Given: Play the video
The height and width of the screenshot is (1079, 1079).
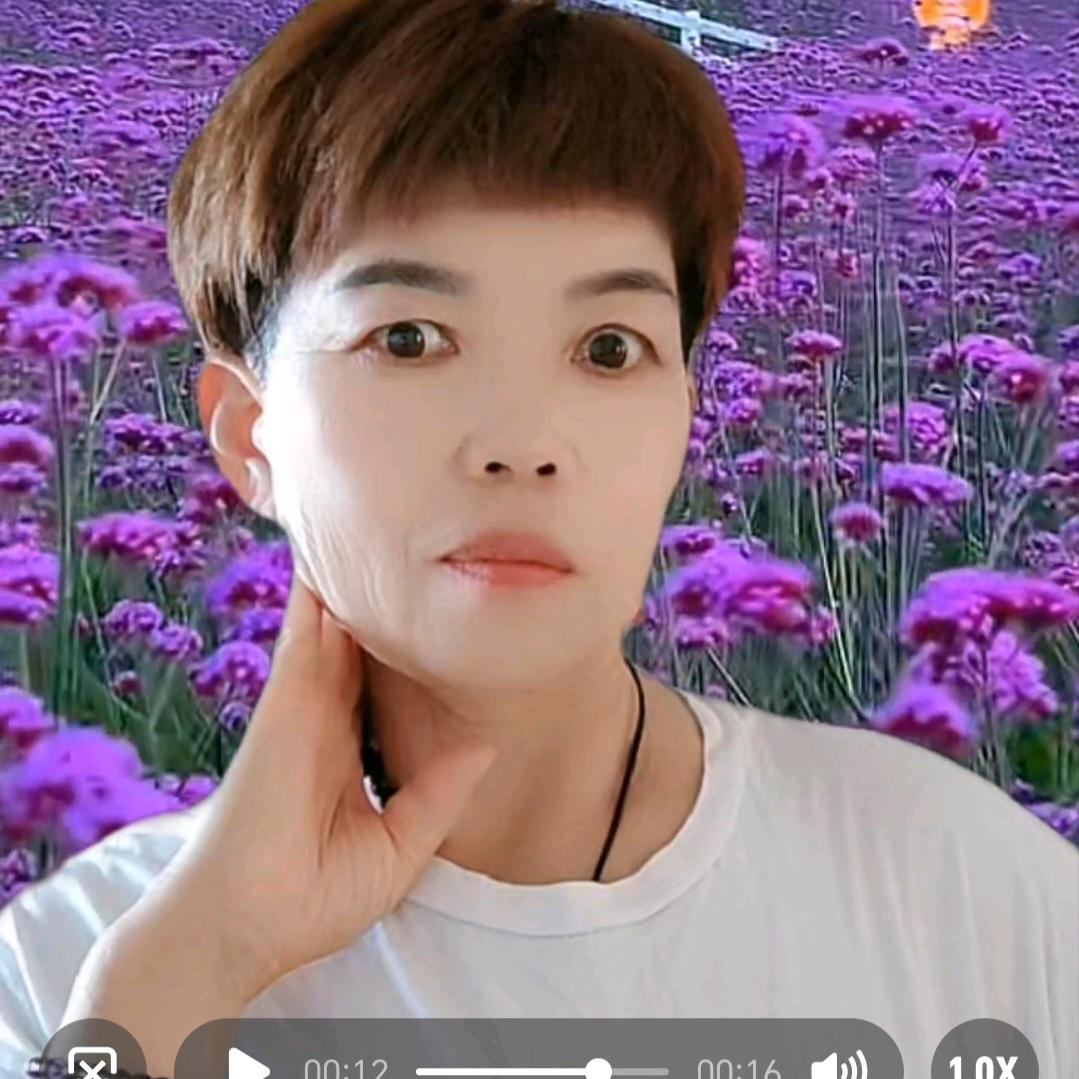Looking at the screenshot, I should (247, 1065).
